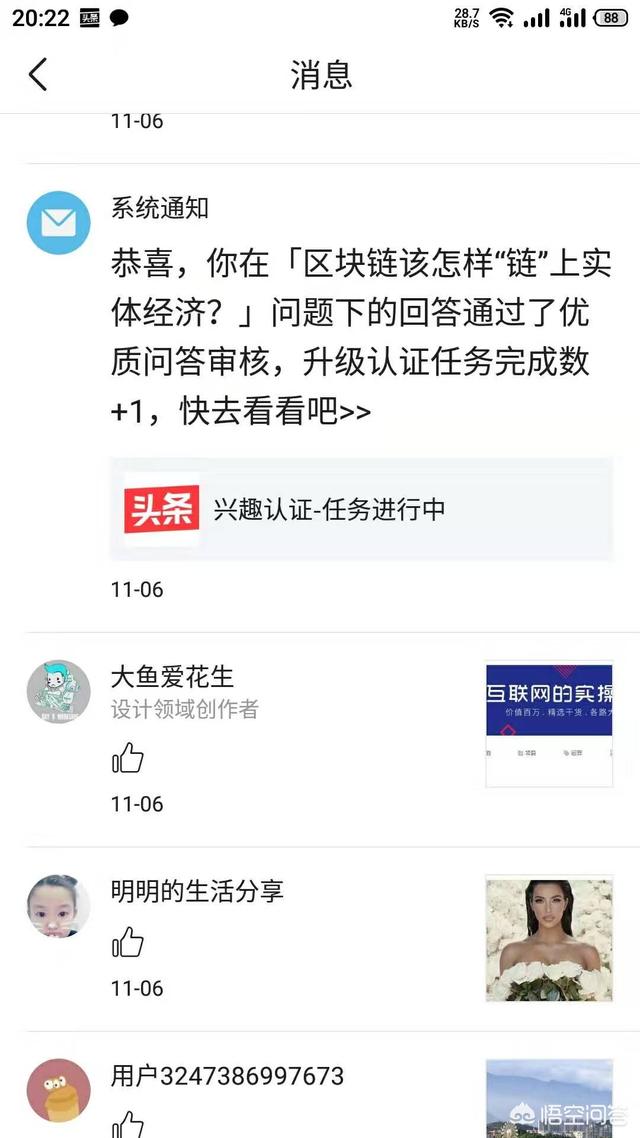This screenshot has width=640, height=1138.
Task: Open the 系统通知 envelope avatar
Action: pos(58,222)
